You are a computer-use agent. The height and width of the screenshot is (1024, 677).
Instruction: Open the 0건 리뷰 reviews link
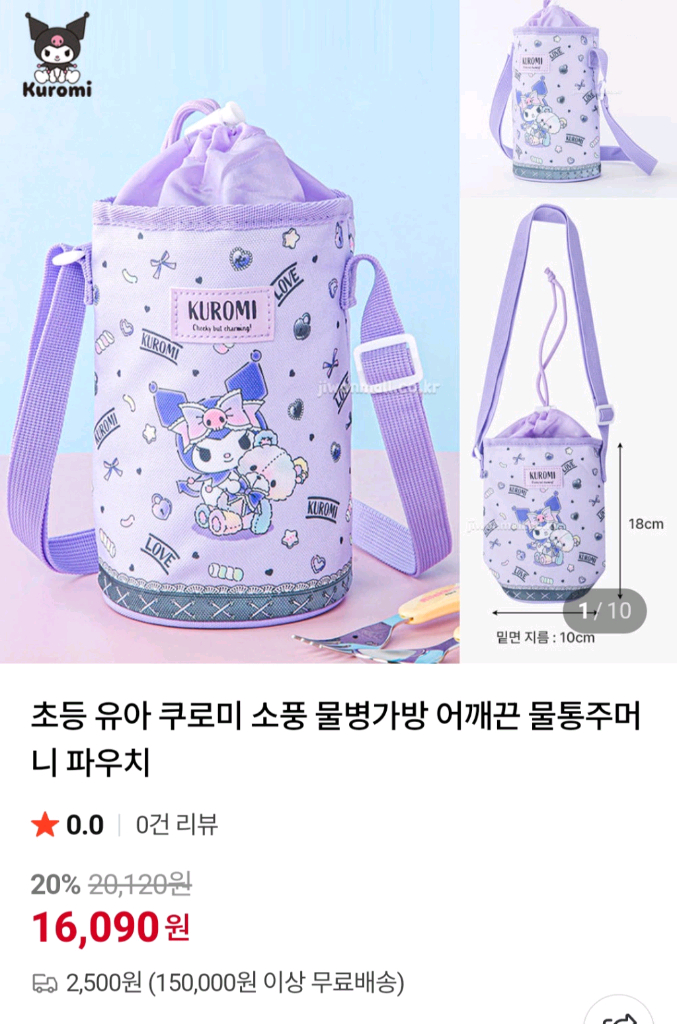(176, 825)
